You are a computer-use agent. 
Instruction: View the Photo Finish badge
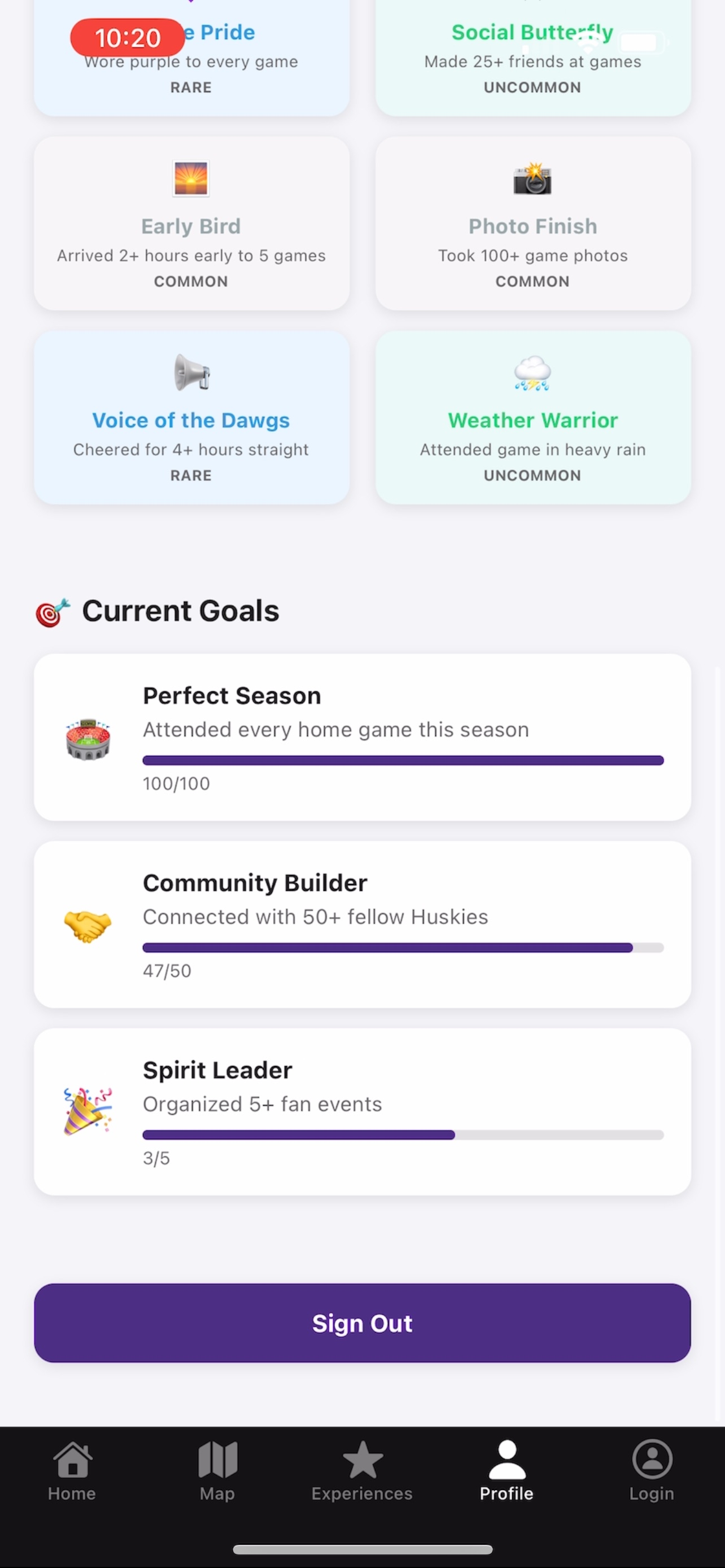point(533,224)
